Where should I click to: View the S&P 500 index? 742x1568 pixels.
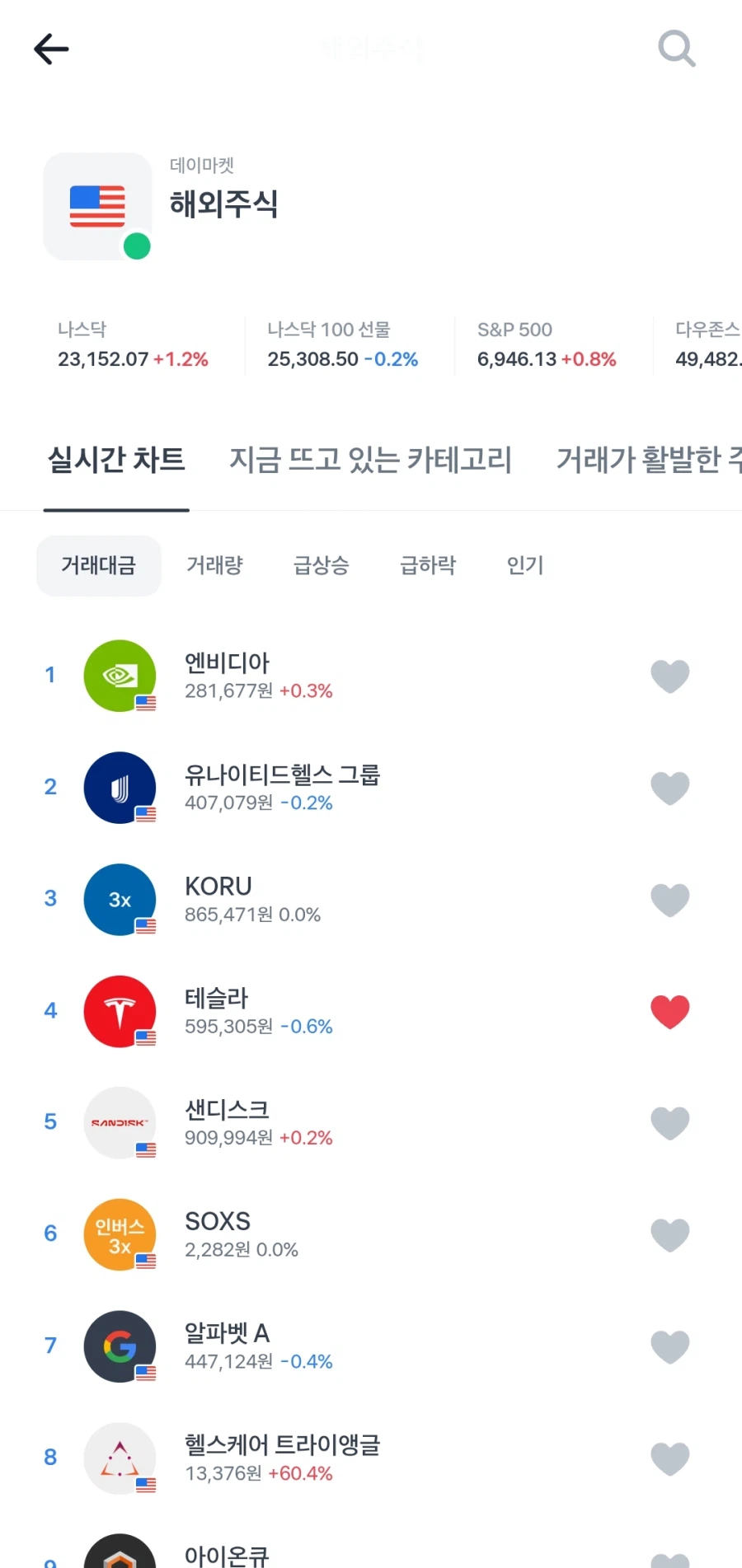(547, 344)
